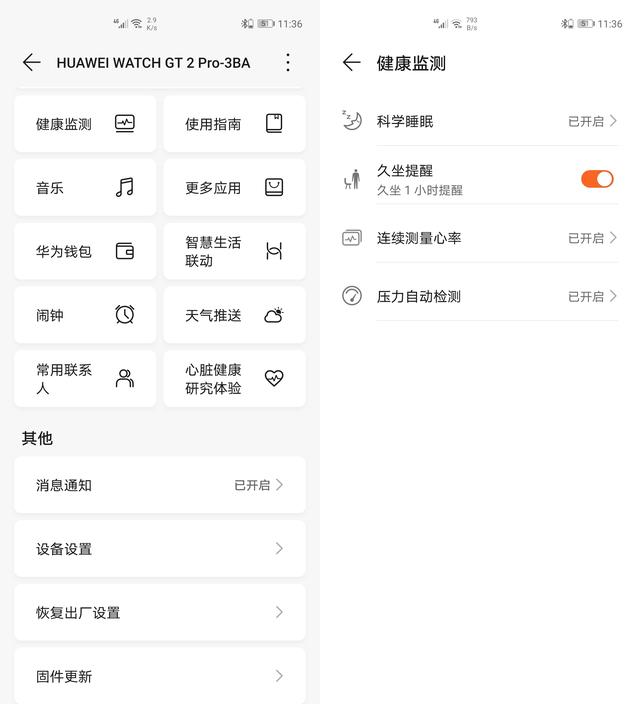Open the 闹钟 card
The width and height of the screenshot is (640, 704).
coord(85,315)
